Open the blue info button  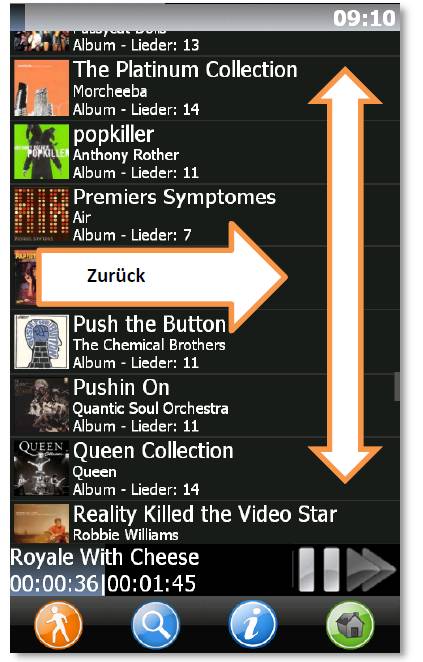tap(253, 625)
